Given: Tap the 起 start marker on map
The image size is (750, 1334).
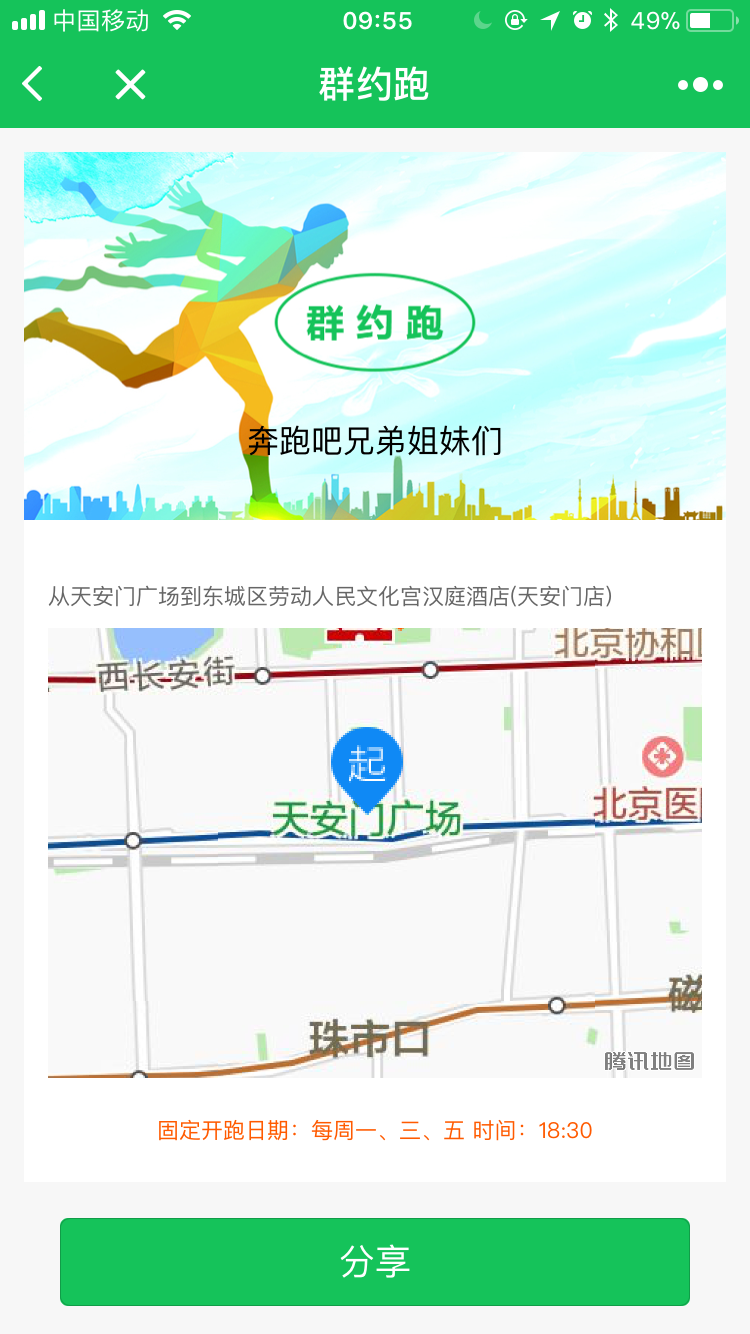Looking at the screenshot, I should tap(367, 765).
